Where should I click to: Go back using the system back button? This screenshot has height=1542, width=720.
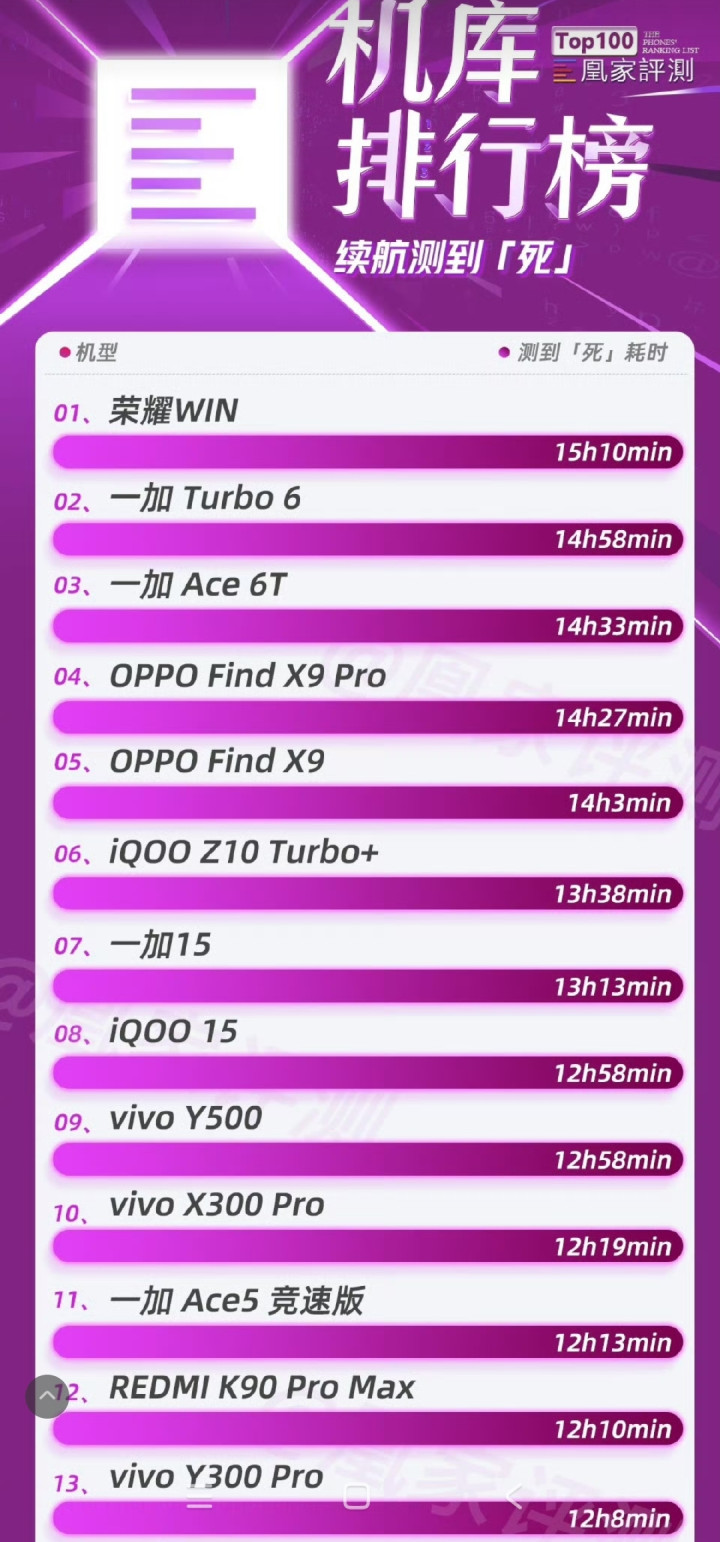tap(514, 1496)
